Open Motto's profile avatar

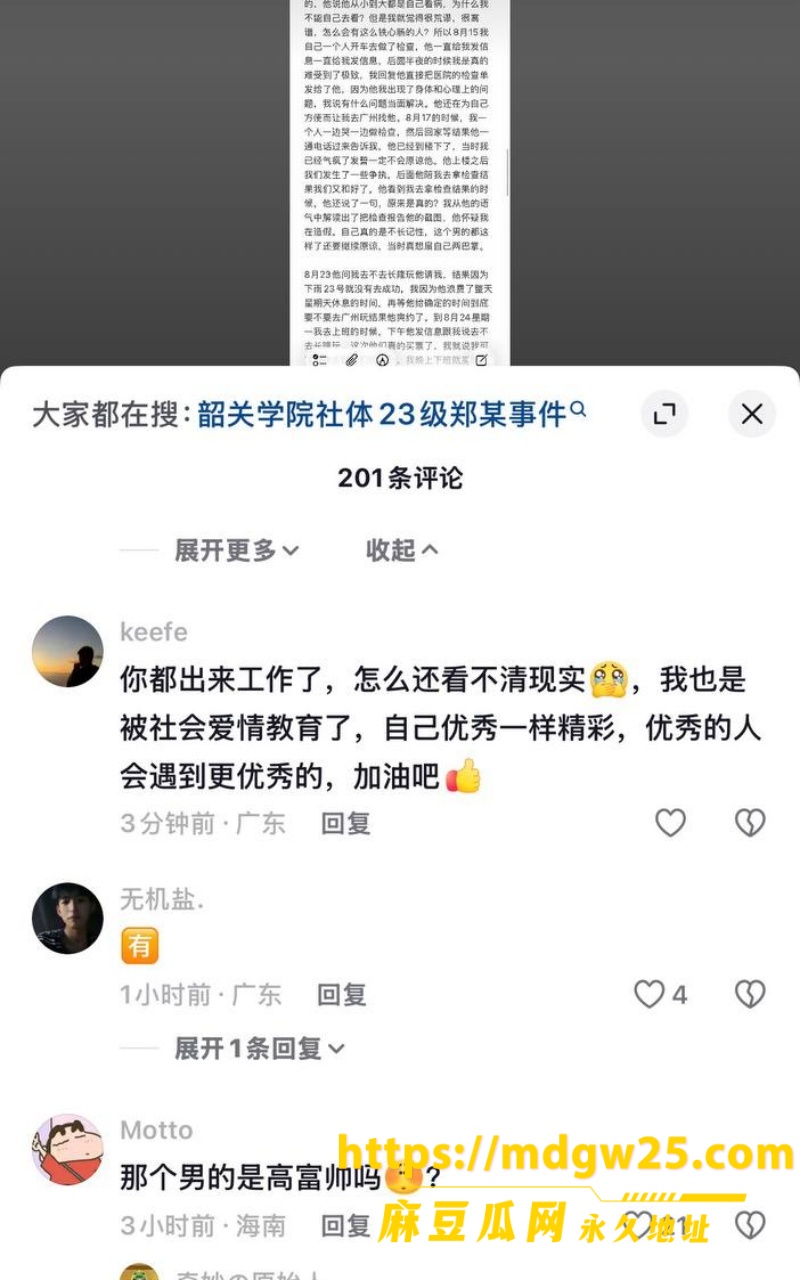68,1150
